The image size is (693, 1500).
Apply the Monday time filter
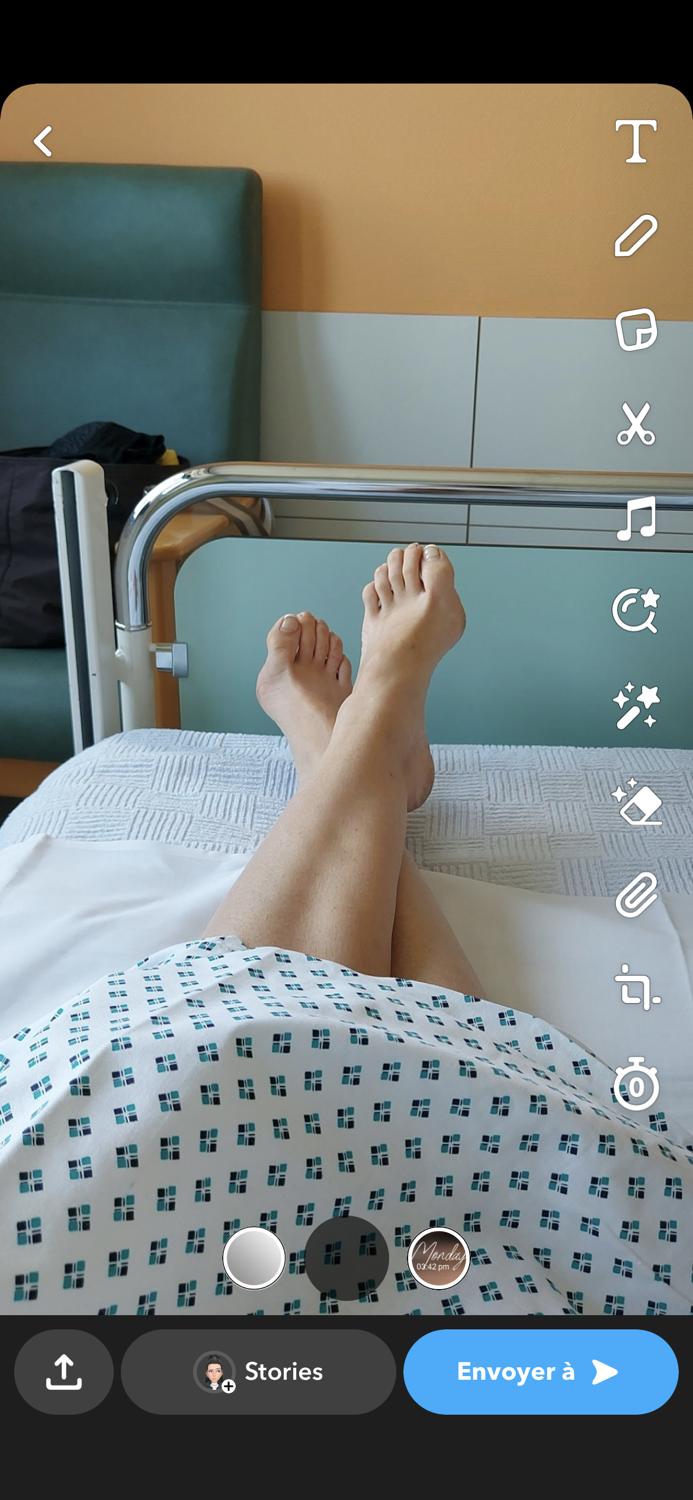coord(439,1258)
